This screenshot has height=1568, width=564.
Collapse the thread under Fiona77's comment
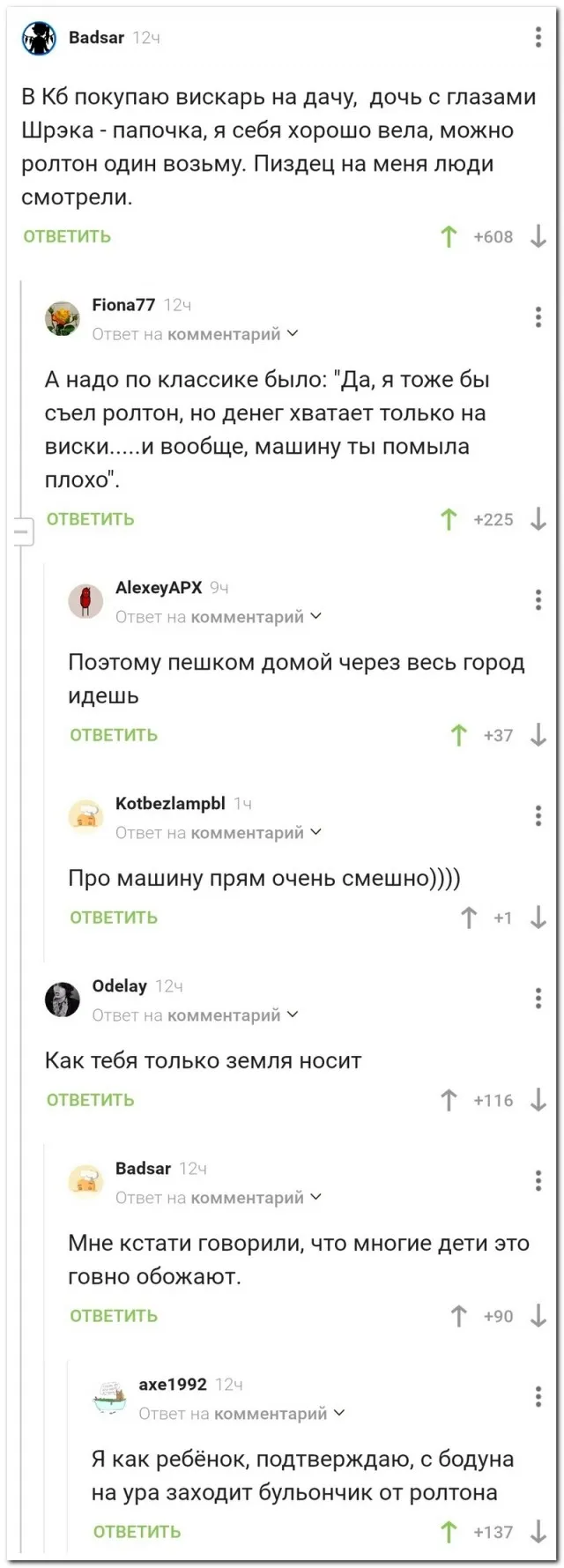[x=22, y=531]
